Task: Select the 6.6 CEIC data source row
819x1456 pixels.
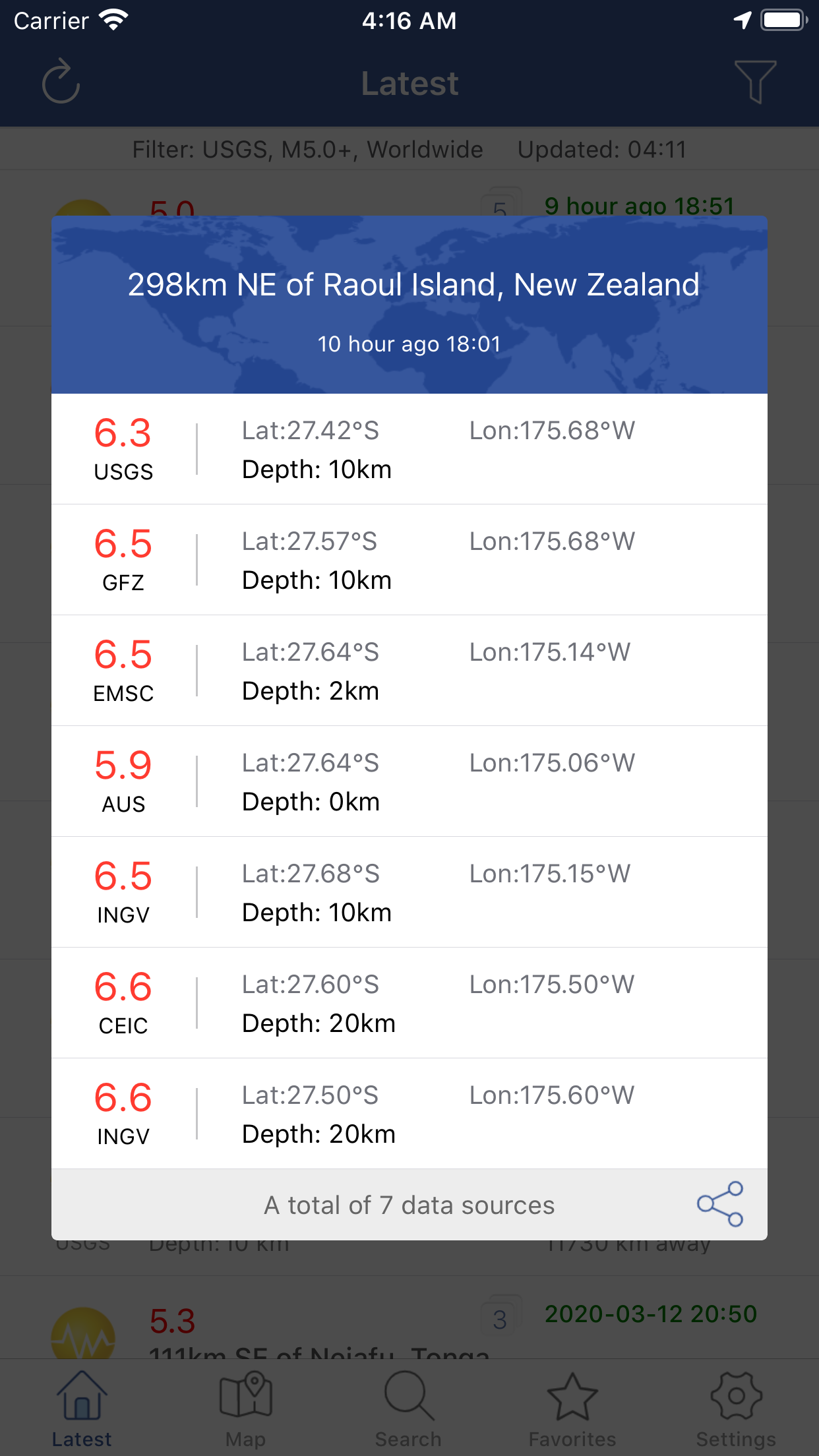Action: click(x=409, y=1004)
